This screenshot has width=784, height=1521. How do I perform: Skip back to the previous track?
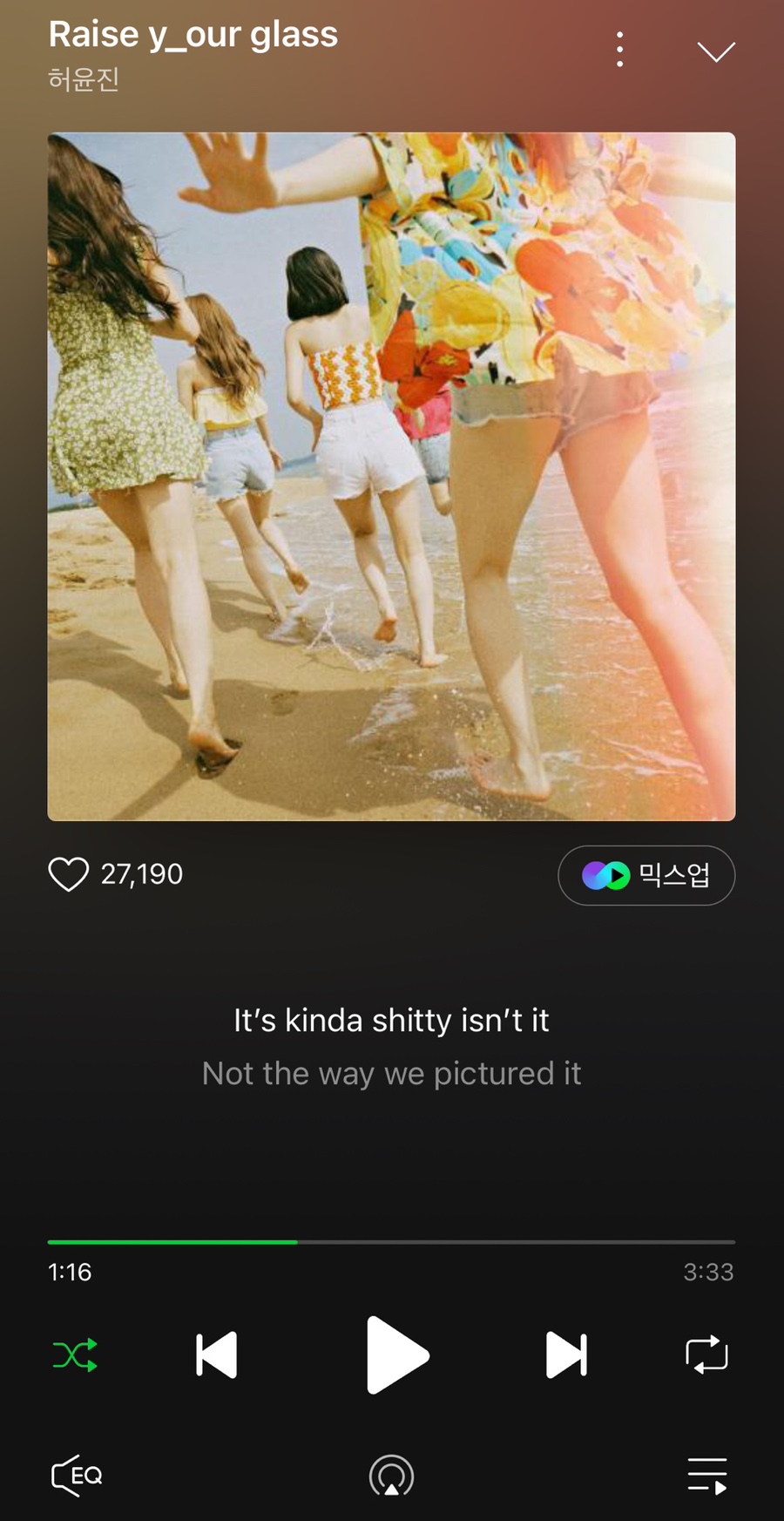coord(217,1355)
